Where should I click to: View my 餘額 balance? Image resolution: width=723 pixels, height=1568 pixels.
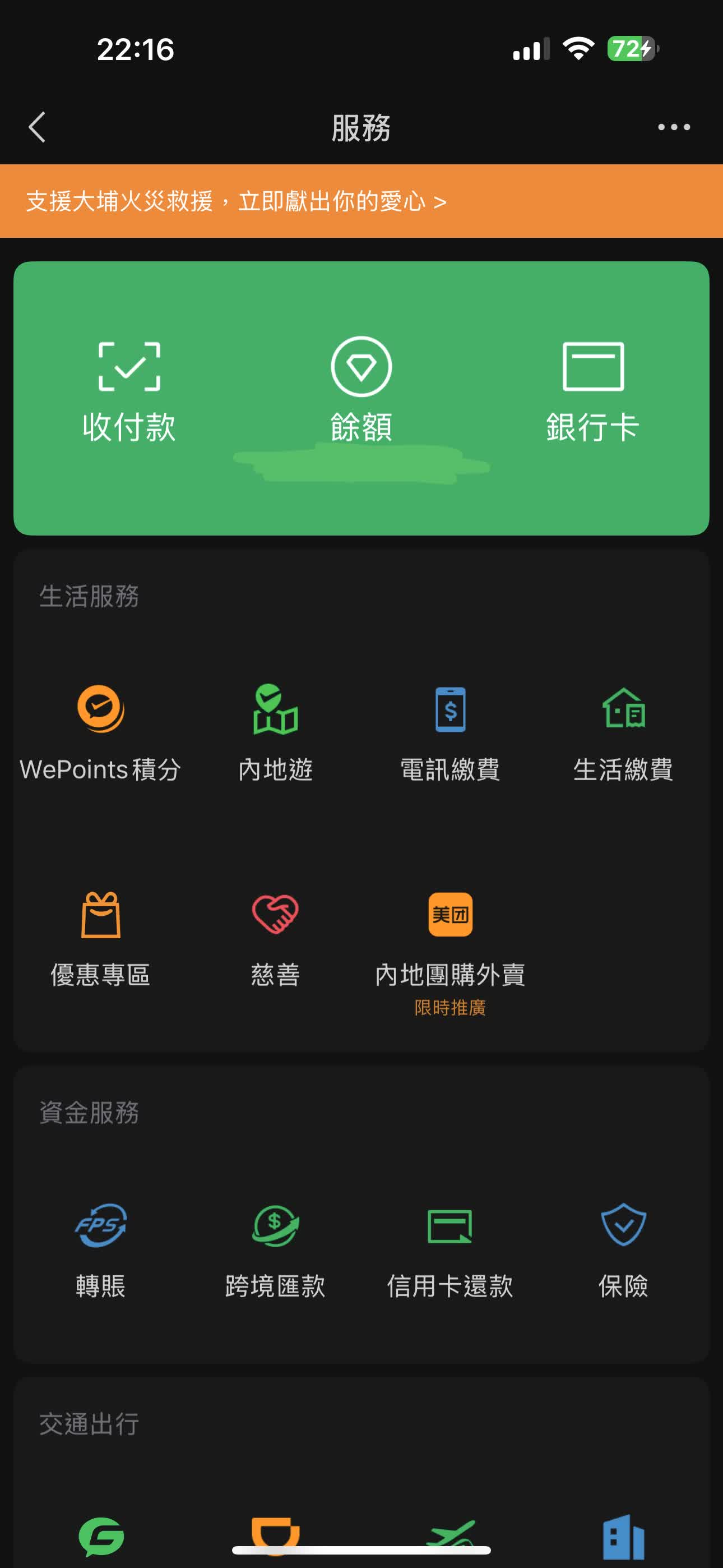pyautogui.click(x=361, y=391)
